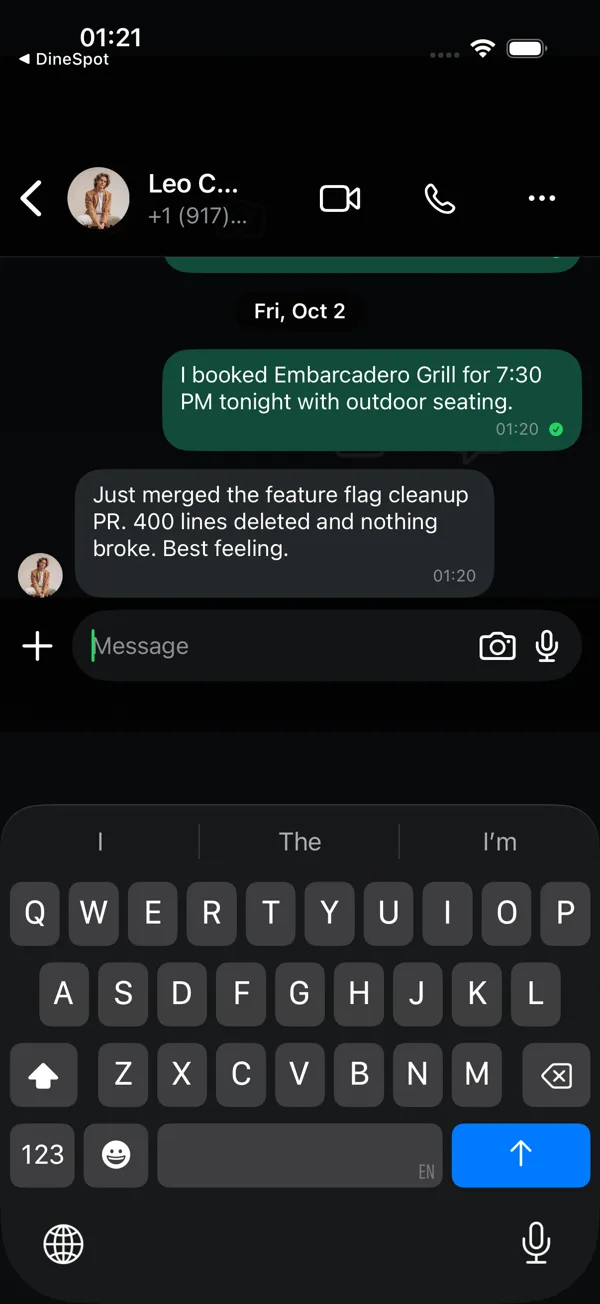Tap the plus attachment button
This screenshot has height=1304, width=600.
tap(37, 646)
